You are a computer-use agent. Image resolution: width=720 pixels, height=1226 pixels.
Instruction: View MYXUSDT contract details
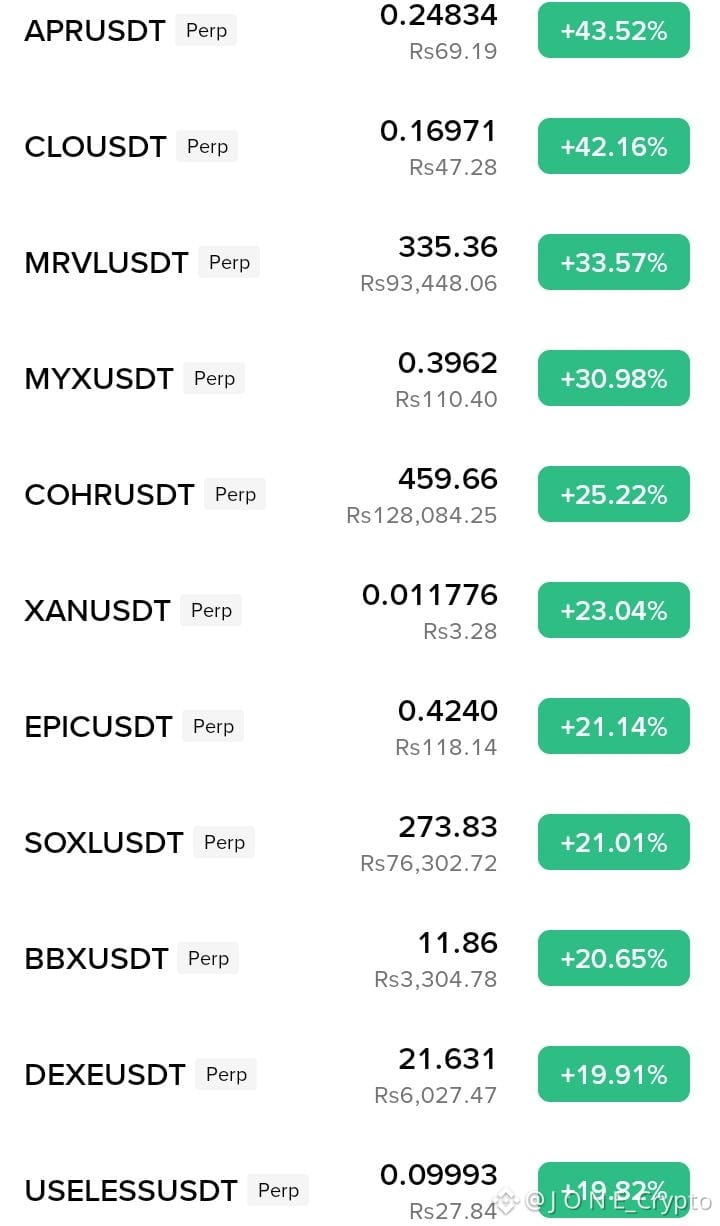point(360,379)
